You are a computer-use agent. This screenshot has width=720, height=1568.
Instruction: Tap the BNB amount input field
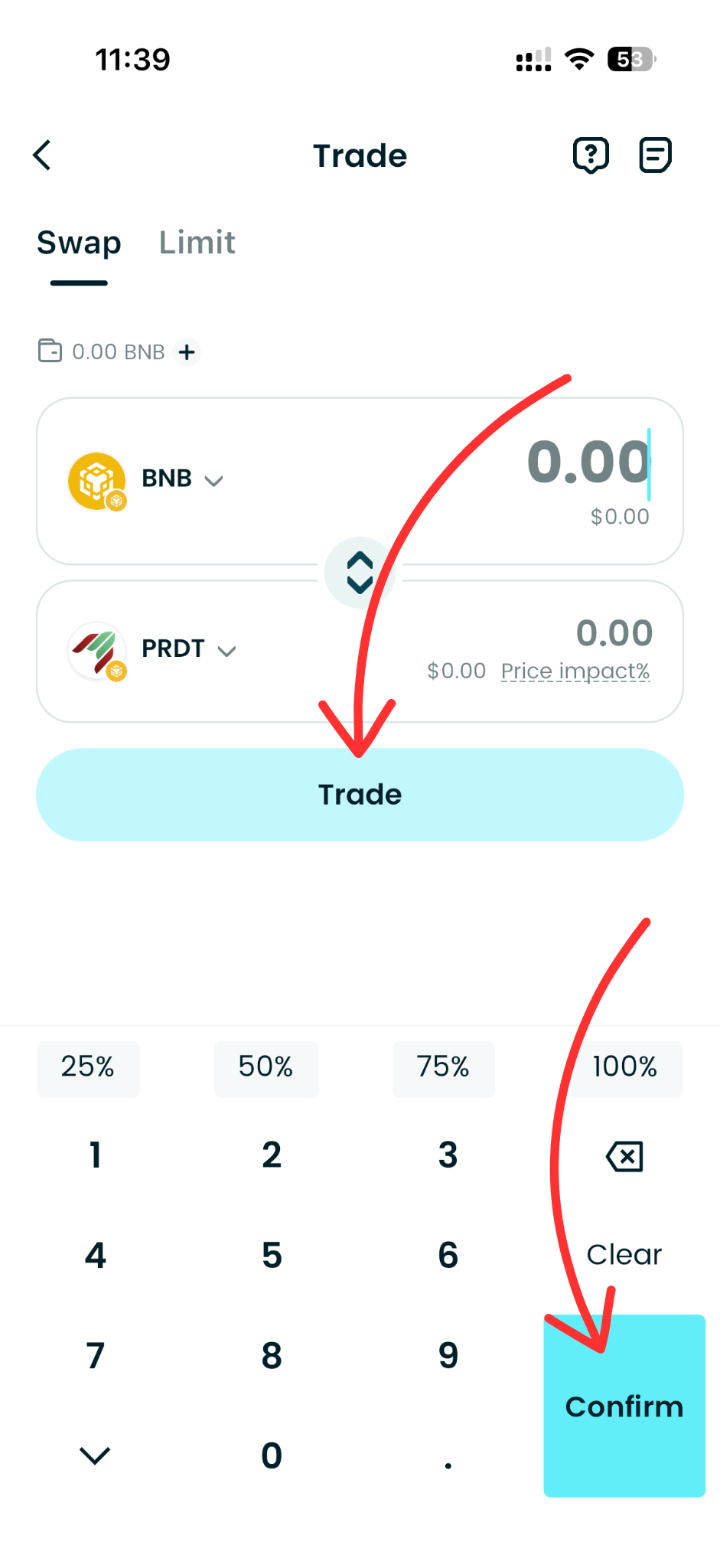[587, 462]
